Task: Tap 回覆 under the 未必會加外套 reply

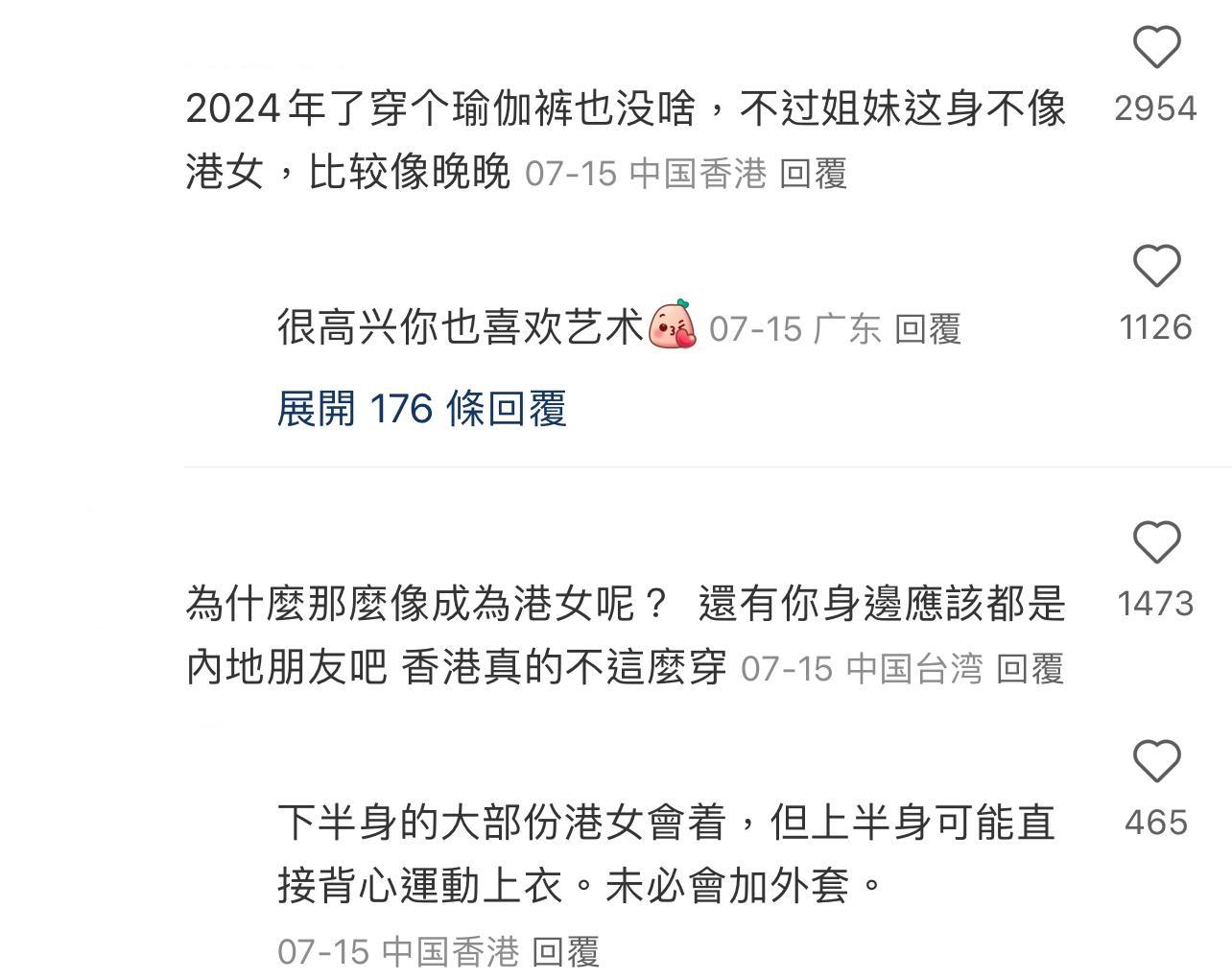Action: click(566, 951)
